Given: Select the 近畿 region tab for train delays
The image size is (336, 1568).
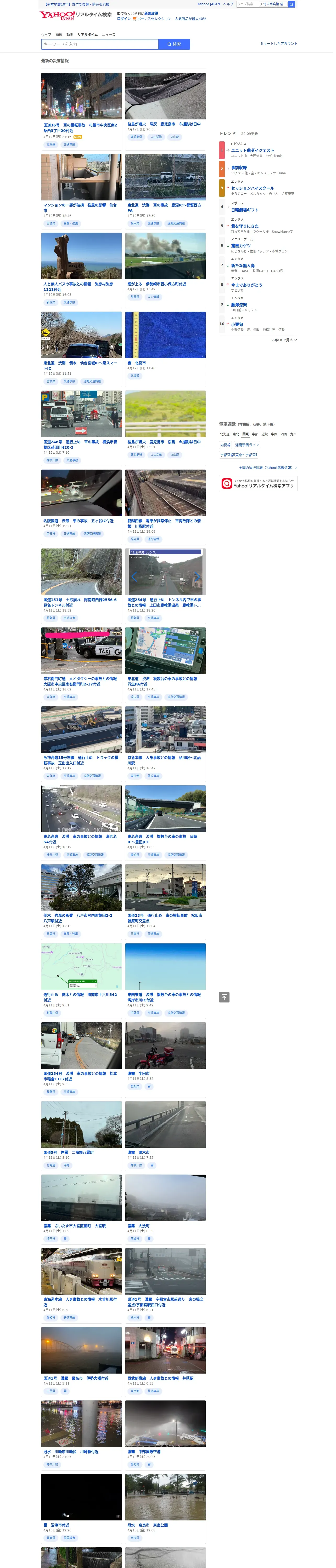Looking at the screenshot, I should [265, 435].
